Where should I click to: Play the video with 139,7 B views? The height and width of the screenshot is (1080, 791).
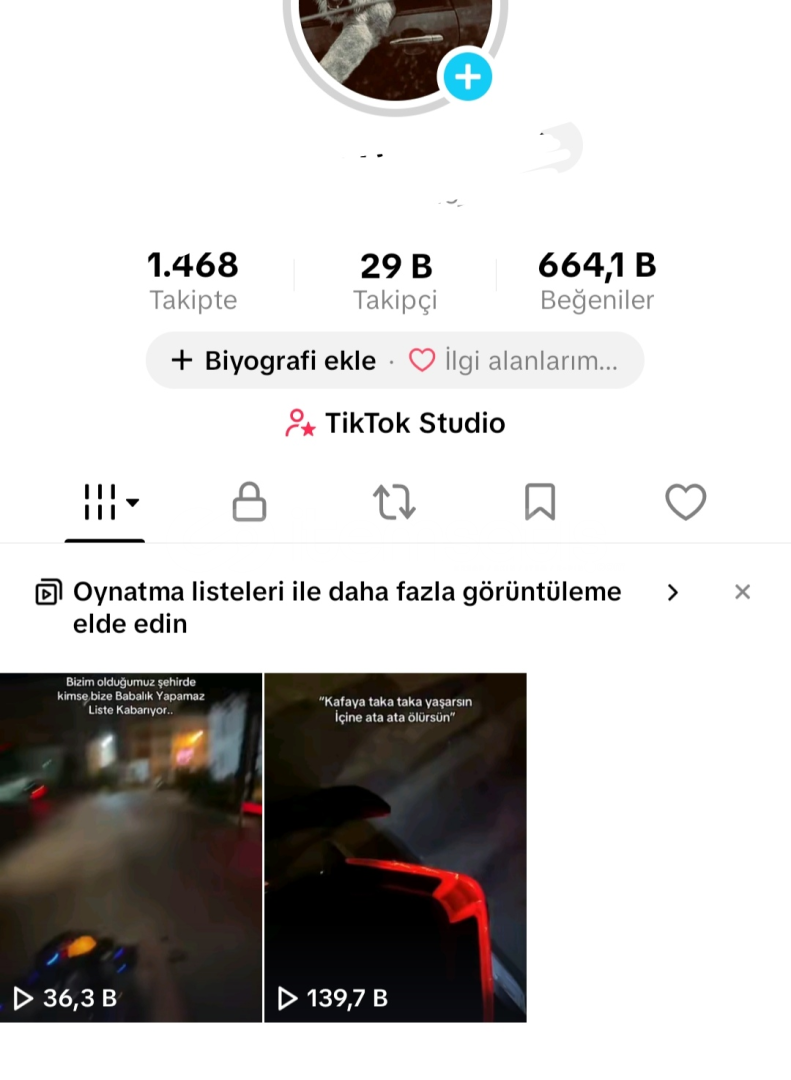coord(395,847)
